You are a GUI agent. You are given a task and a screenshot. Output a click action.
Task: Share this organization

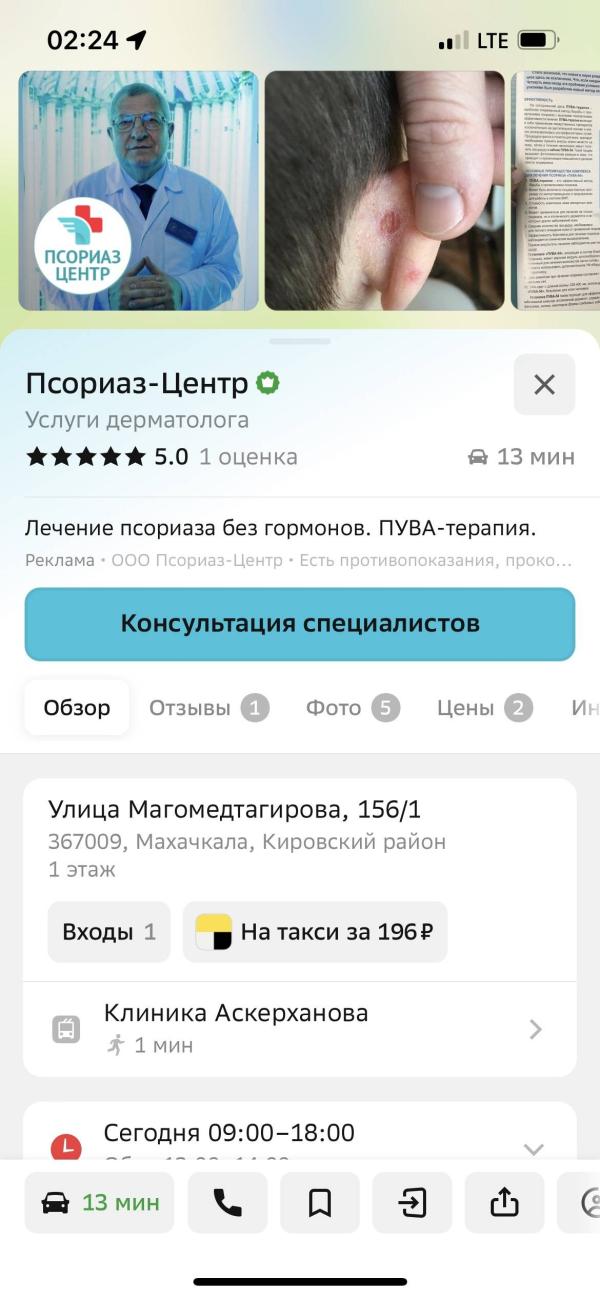pyautogui.click(x=504, y=1202)
